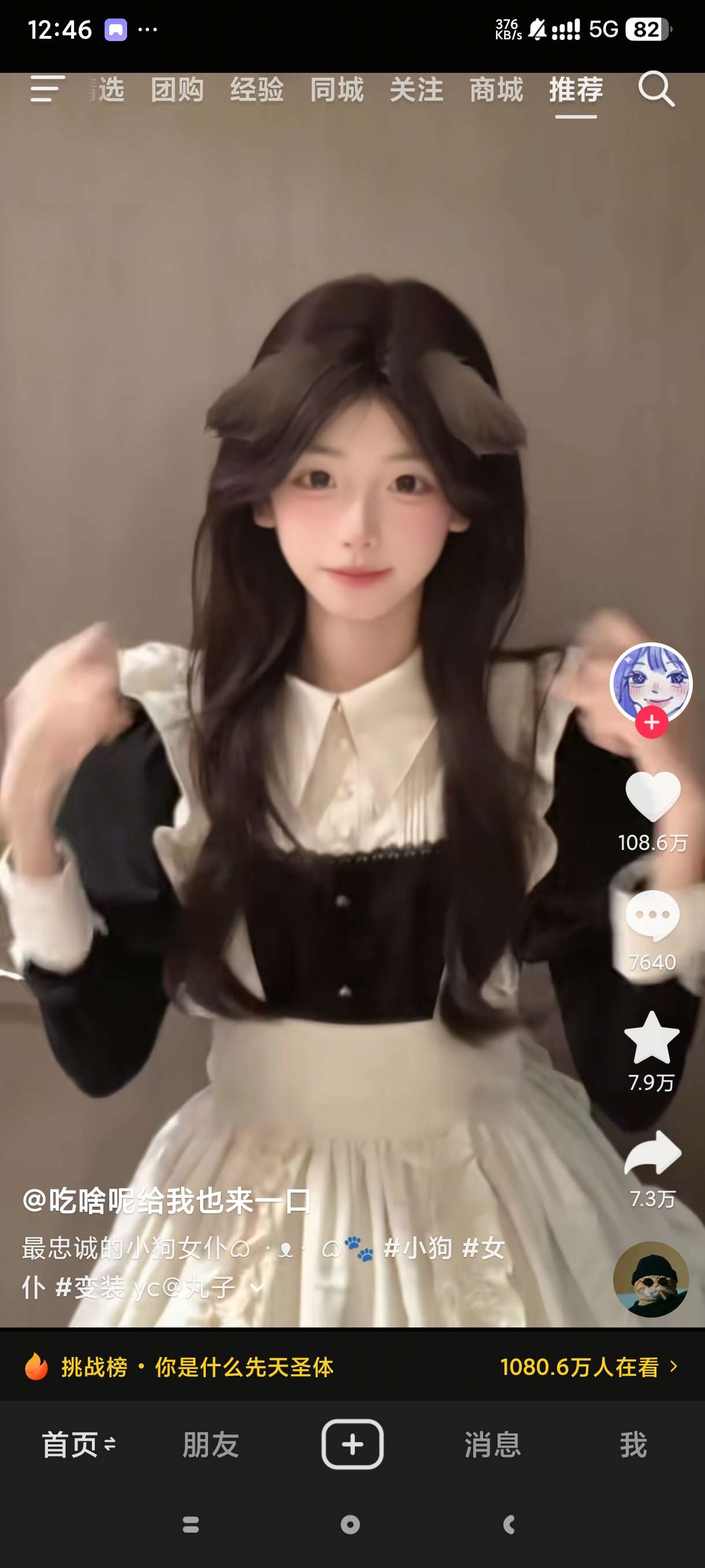Viewport: 705px width, 1568px height.
Task: Open the search magnifier icon
Action: (656, 90)
